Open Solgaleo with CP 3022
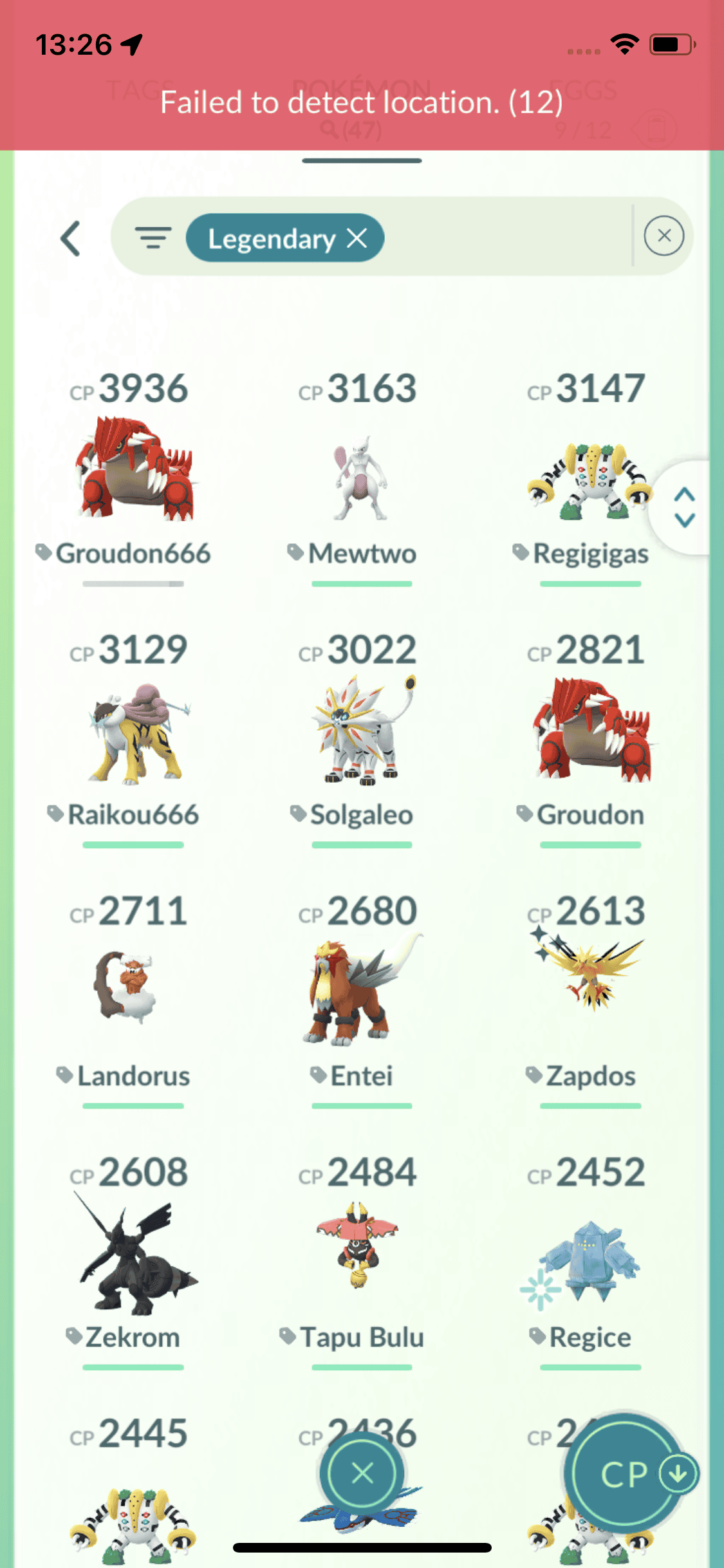724x1568 pixels. (x=362, y=731)
